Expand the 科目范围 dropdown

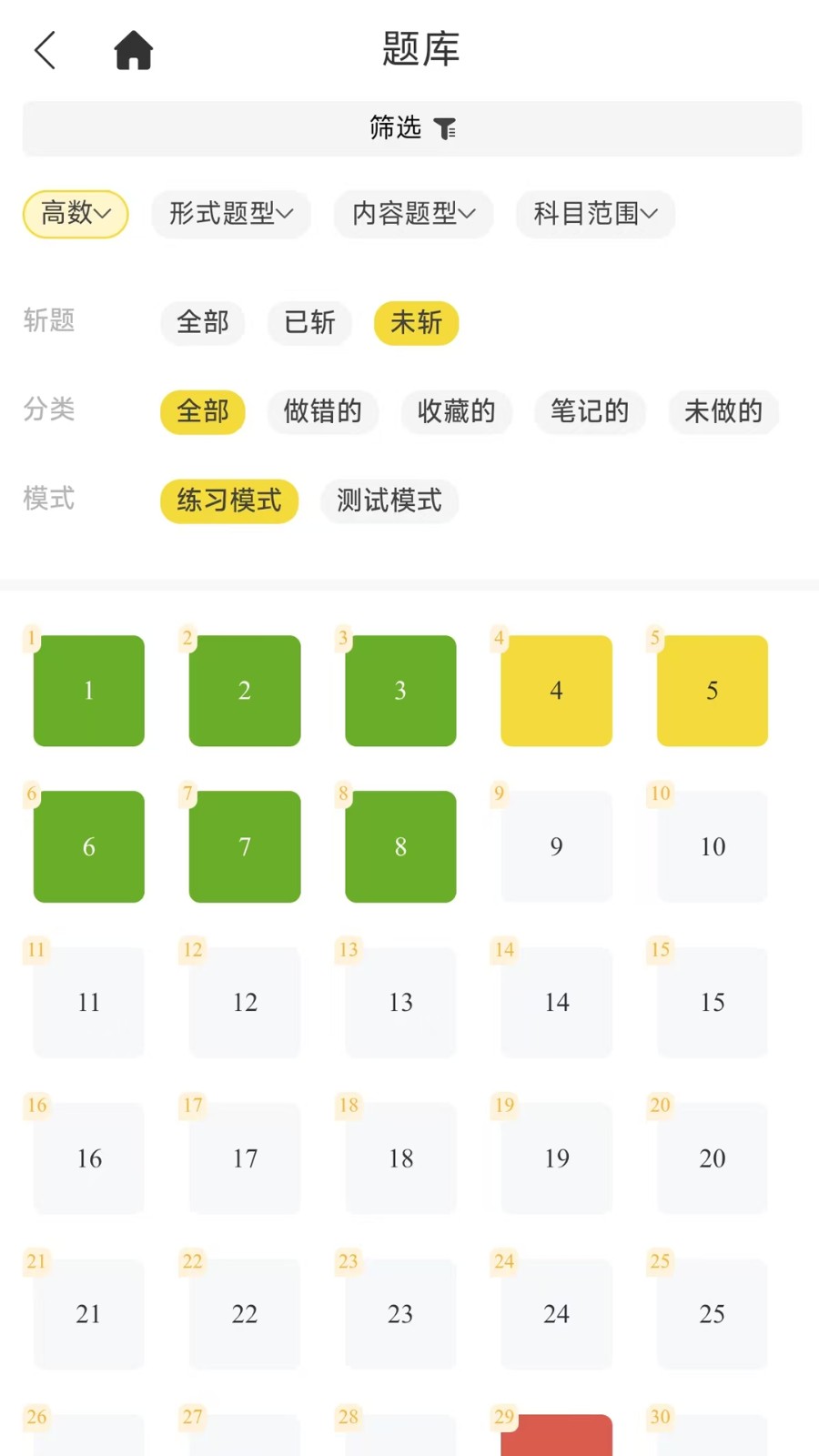(x=595, y=214)
